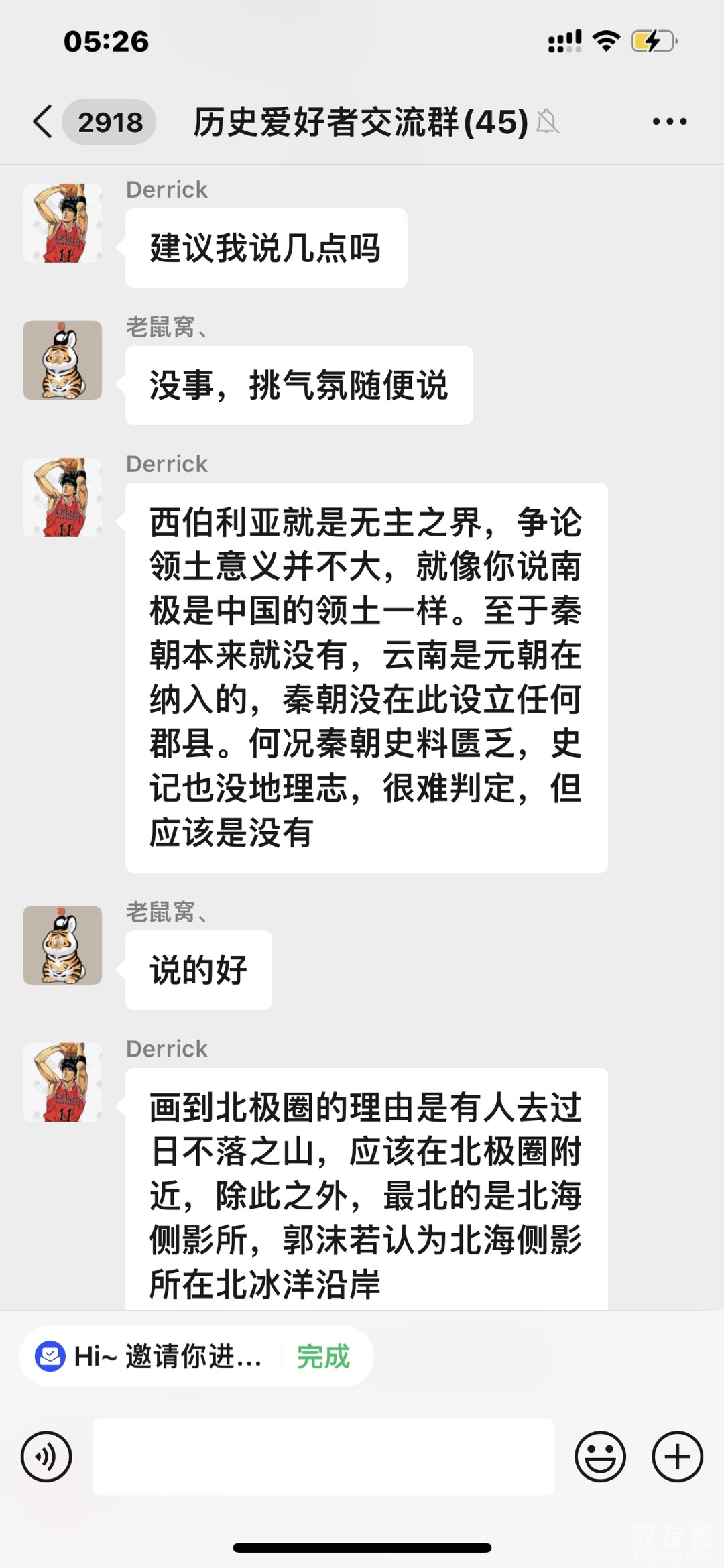Tap 完成 on the invitation chip
The image size is (724, 1568).
click(x=323, y=1356)
